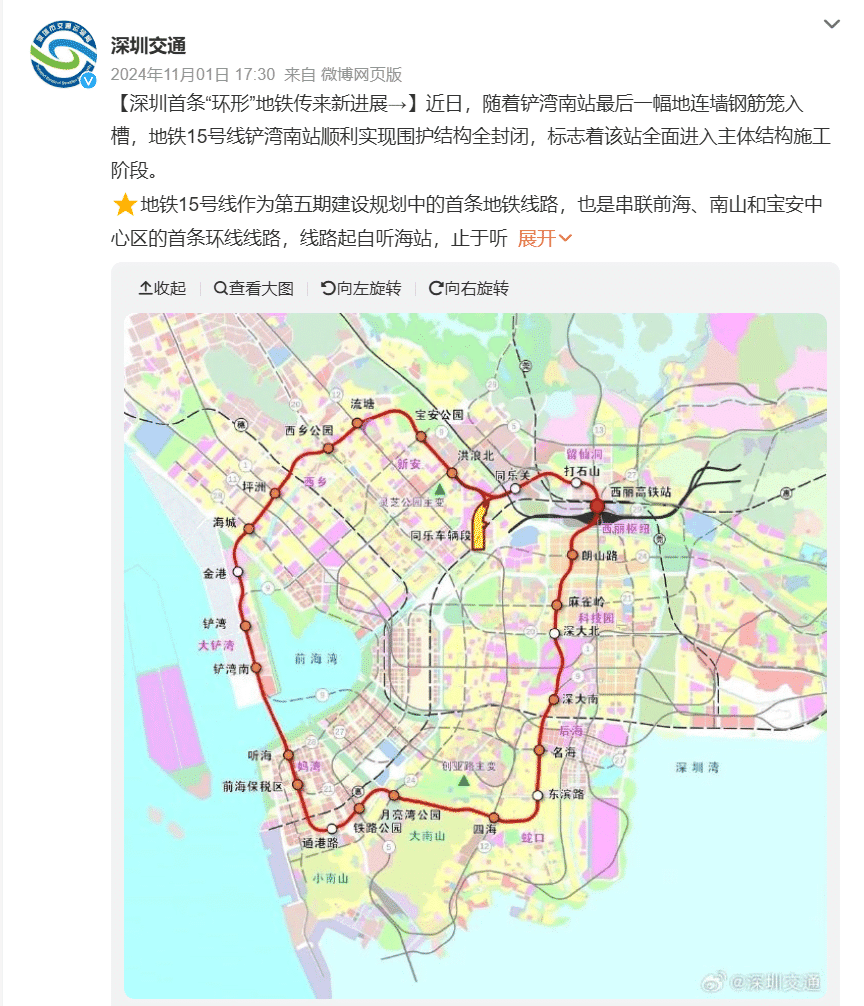Viewport: 864px width, 1006px height.
Task: Open the post timestamp link
Action: click(192, 75)
